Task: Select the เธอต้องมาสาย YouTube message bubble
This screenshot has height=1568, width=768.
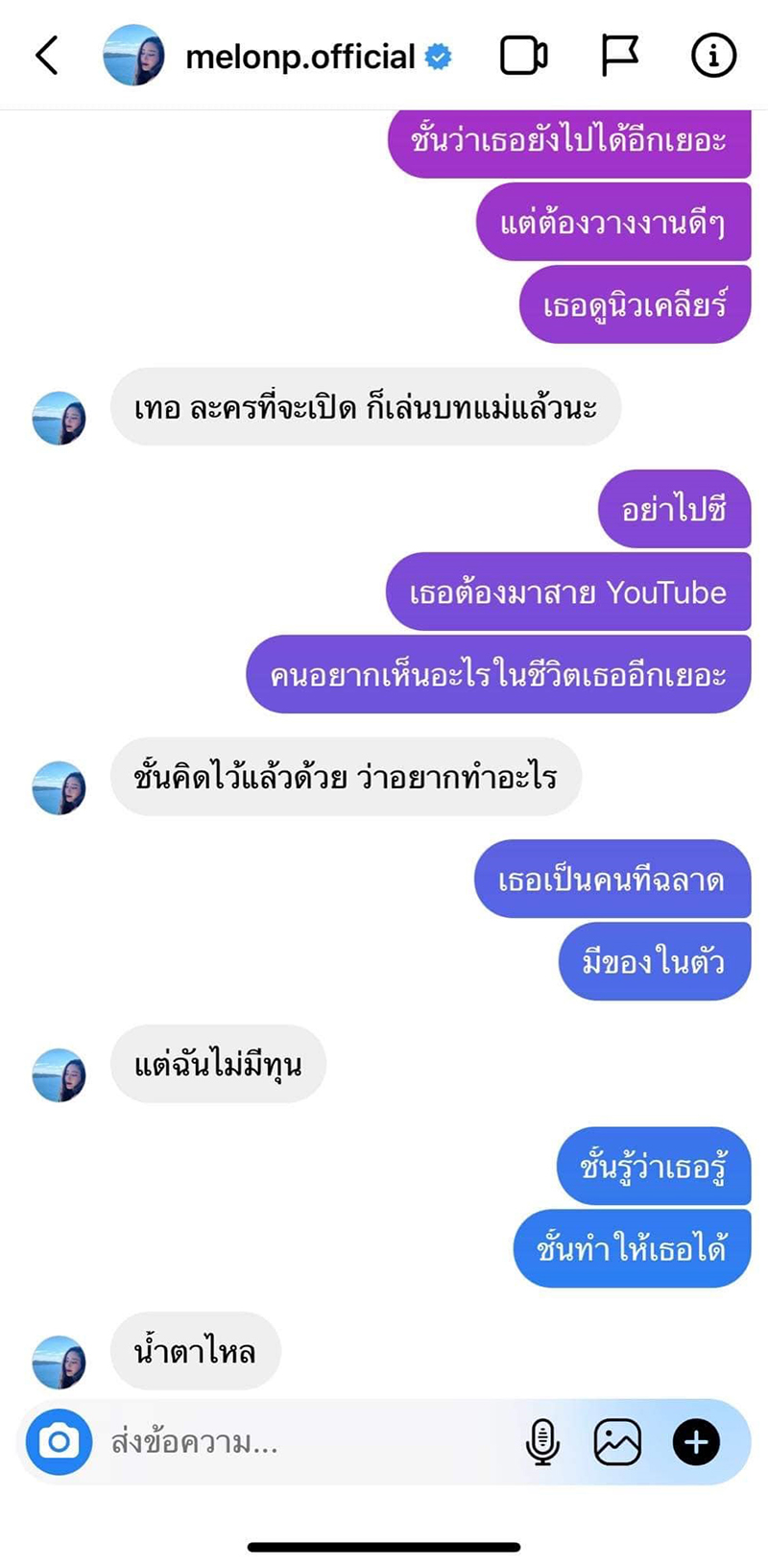Action: 568,592
